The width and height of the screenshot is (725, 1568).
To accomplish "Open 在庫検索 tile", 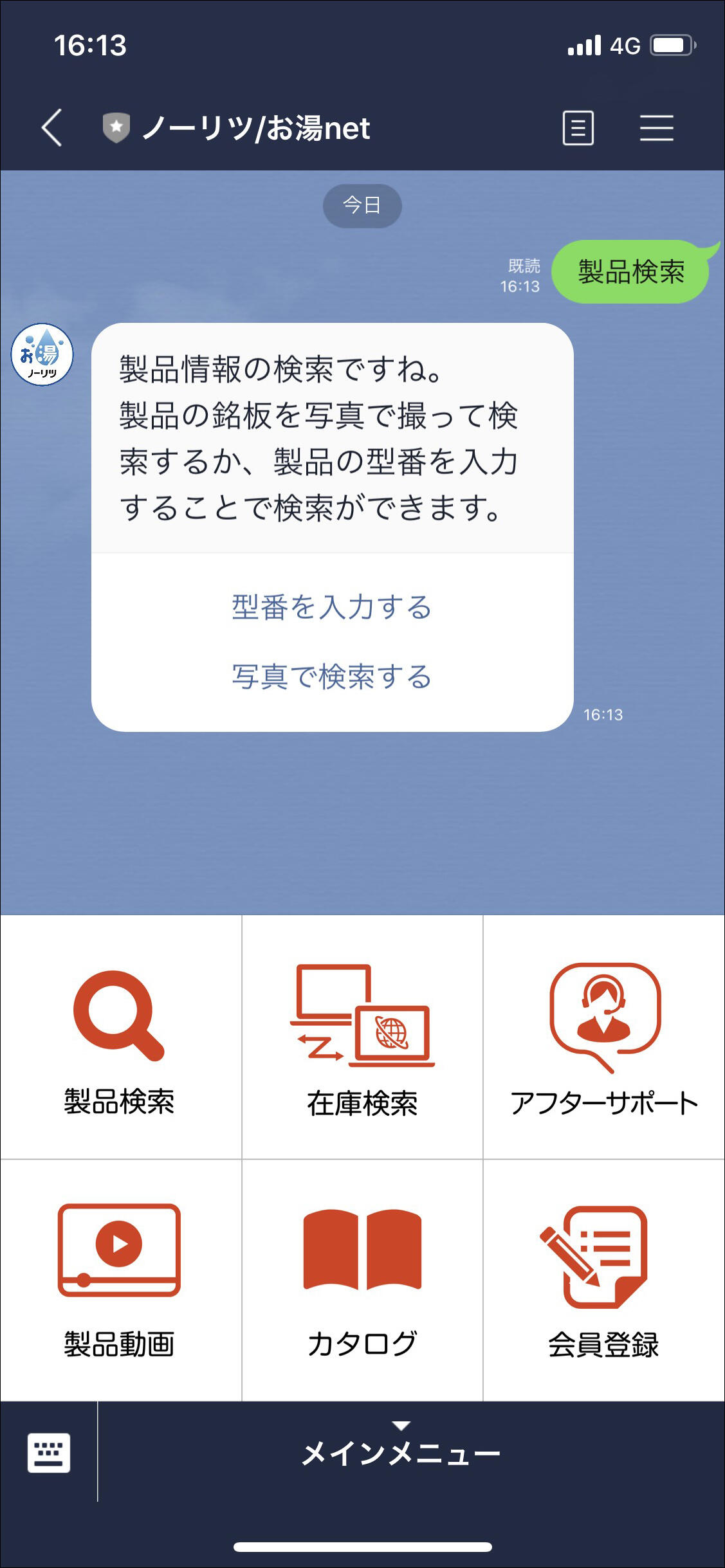I will coord(362,1037).
